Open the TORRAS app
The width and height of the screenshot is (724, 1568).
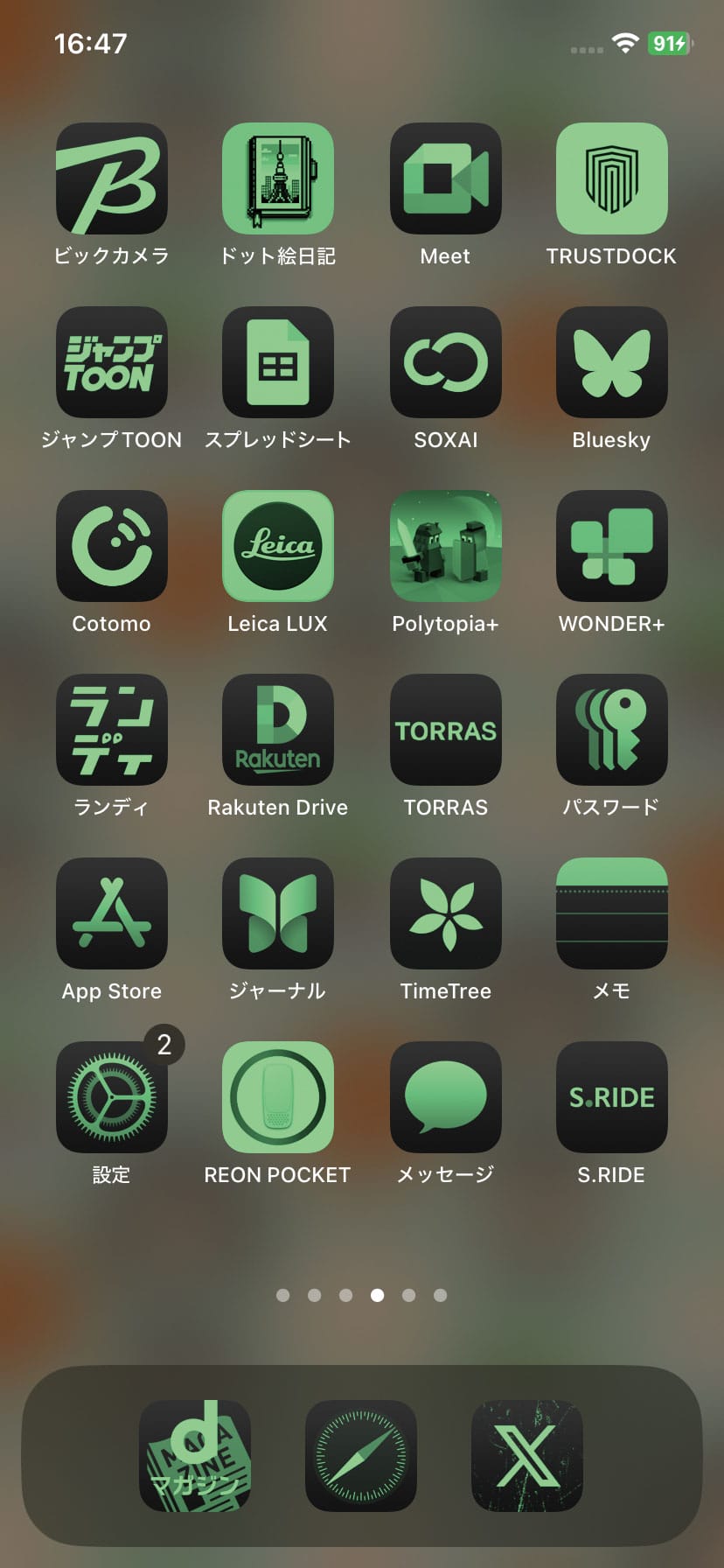pyautogui.click(x=445, y=729)
